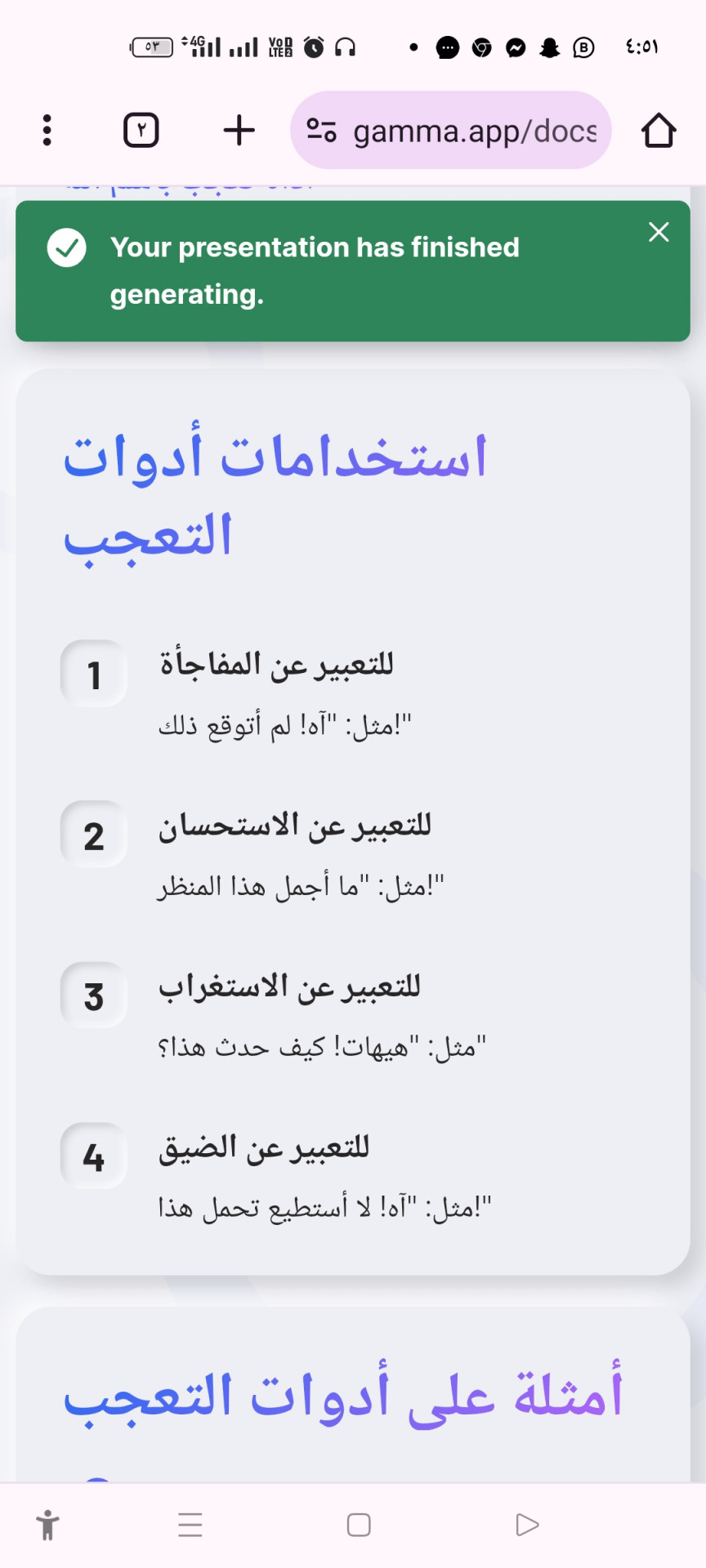706x1568 pixels.
Task: Open a new browser tab
Action: (239, 131)
